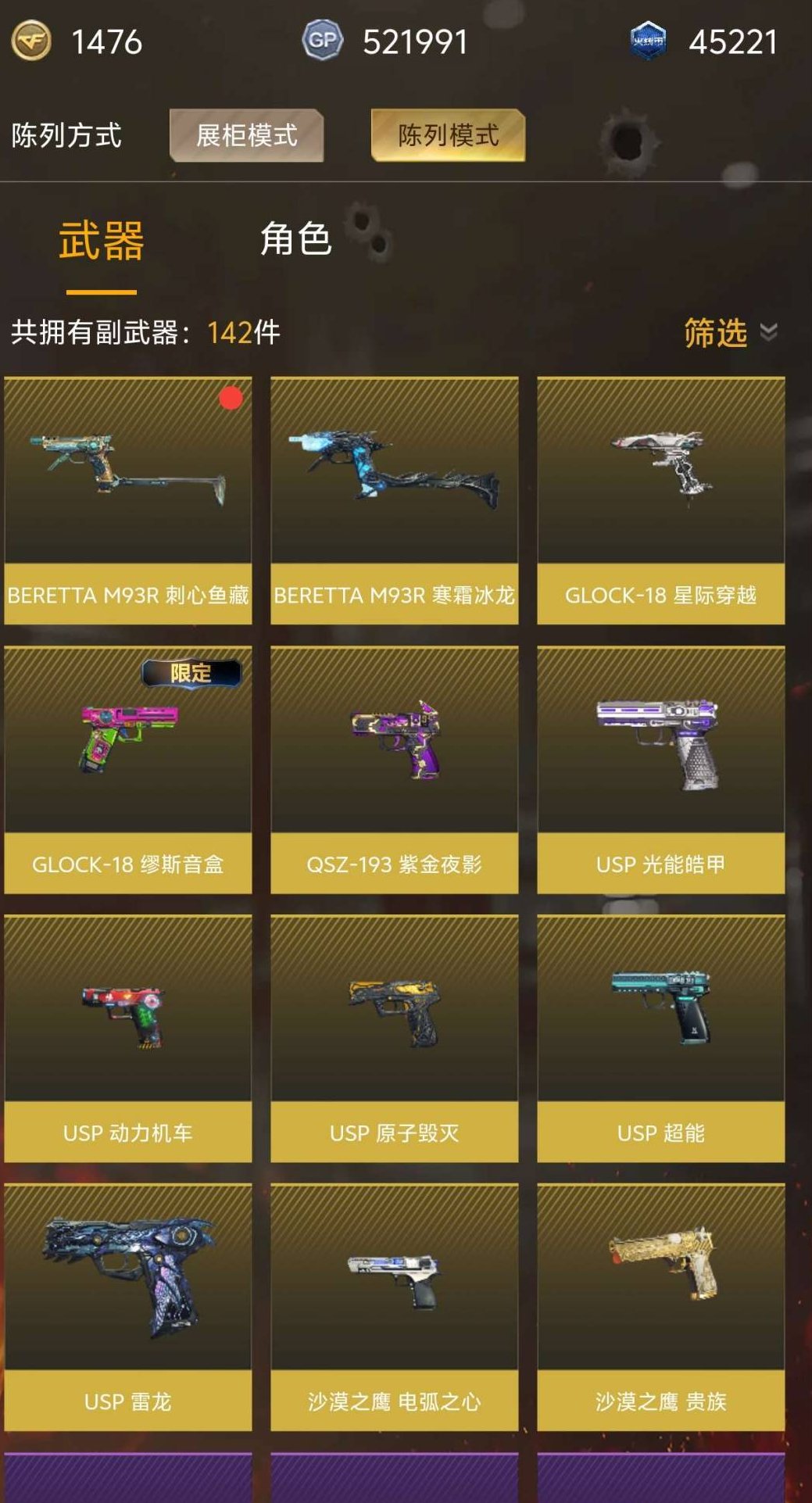Viewport: 812px width, 1503px height.
Task: Open BERETTA M93R 刺心鱼藏 weapon card
Action: 128,500
